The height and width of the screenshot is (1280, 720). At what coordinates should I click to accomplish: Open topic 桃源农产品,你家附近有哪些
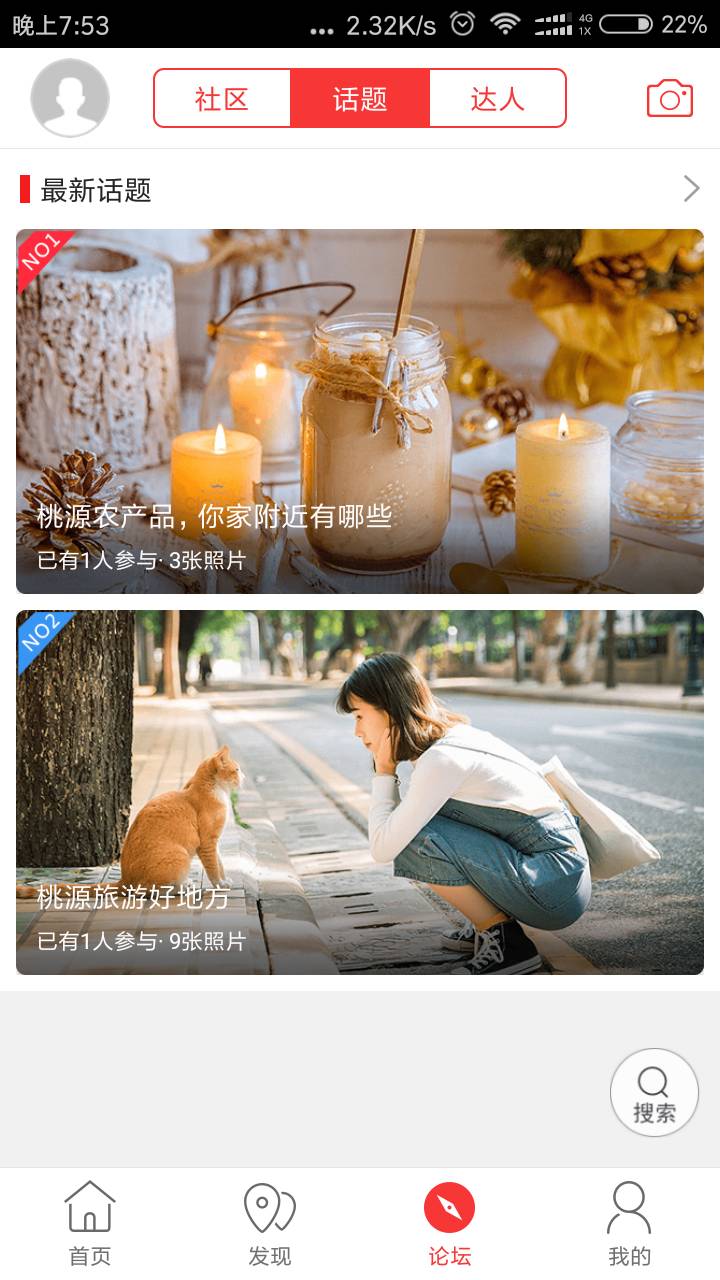coord(360,411)
